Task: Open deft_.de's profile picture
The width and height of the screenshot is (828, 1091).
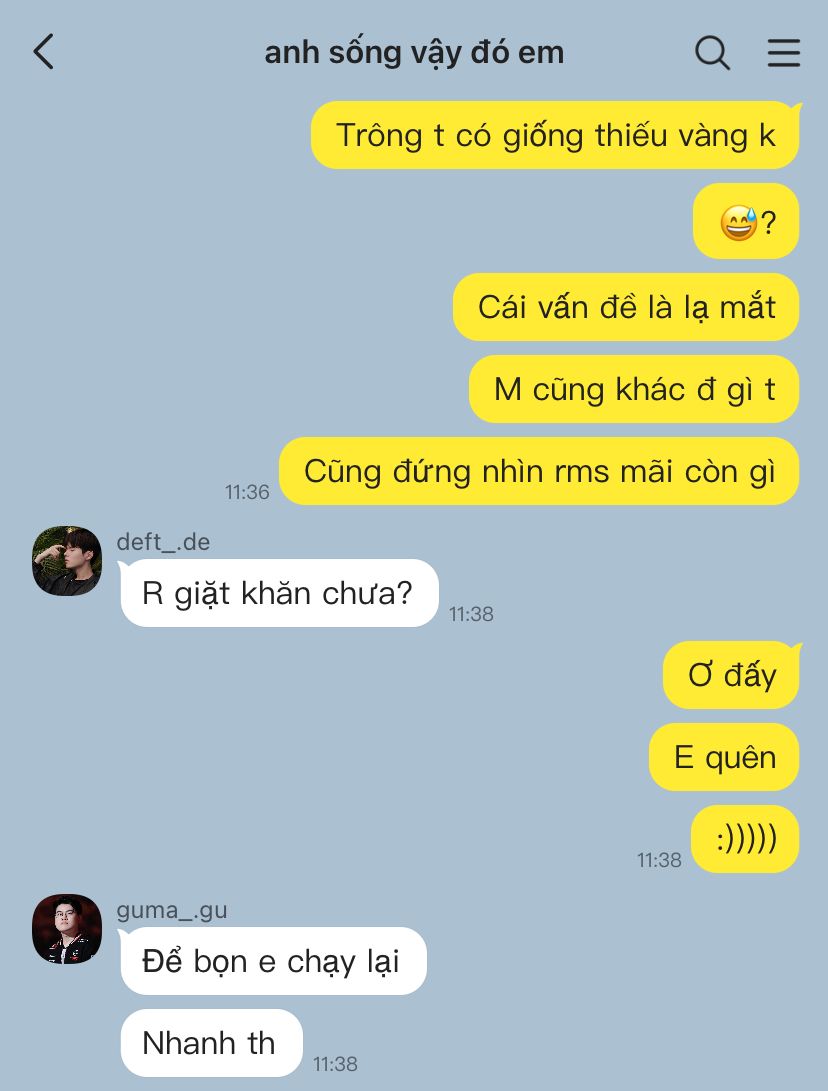Action: 67,561
